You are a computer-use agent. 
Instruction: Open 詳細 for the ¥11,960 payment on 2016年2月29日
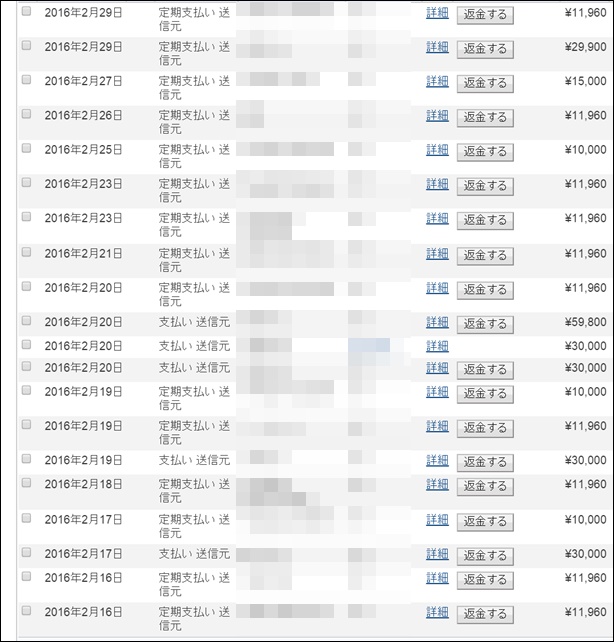(x=437, y=14)
